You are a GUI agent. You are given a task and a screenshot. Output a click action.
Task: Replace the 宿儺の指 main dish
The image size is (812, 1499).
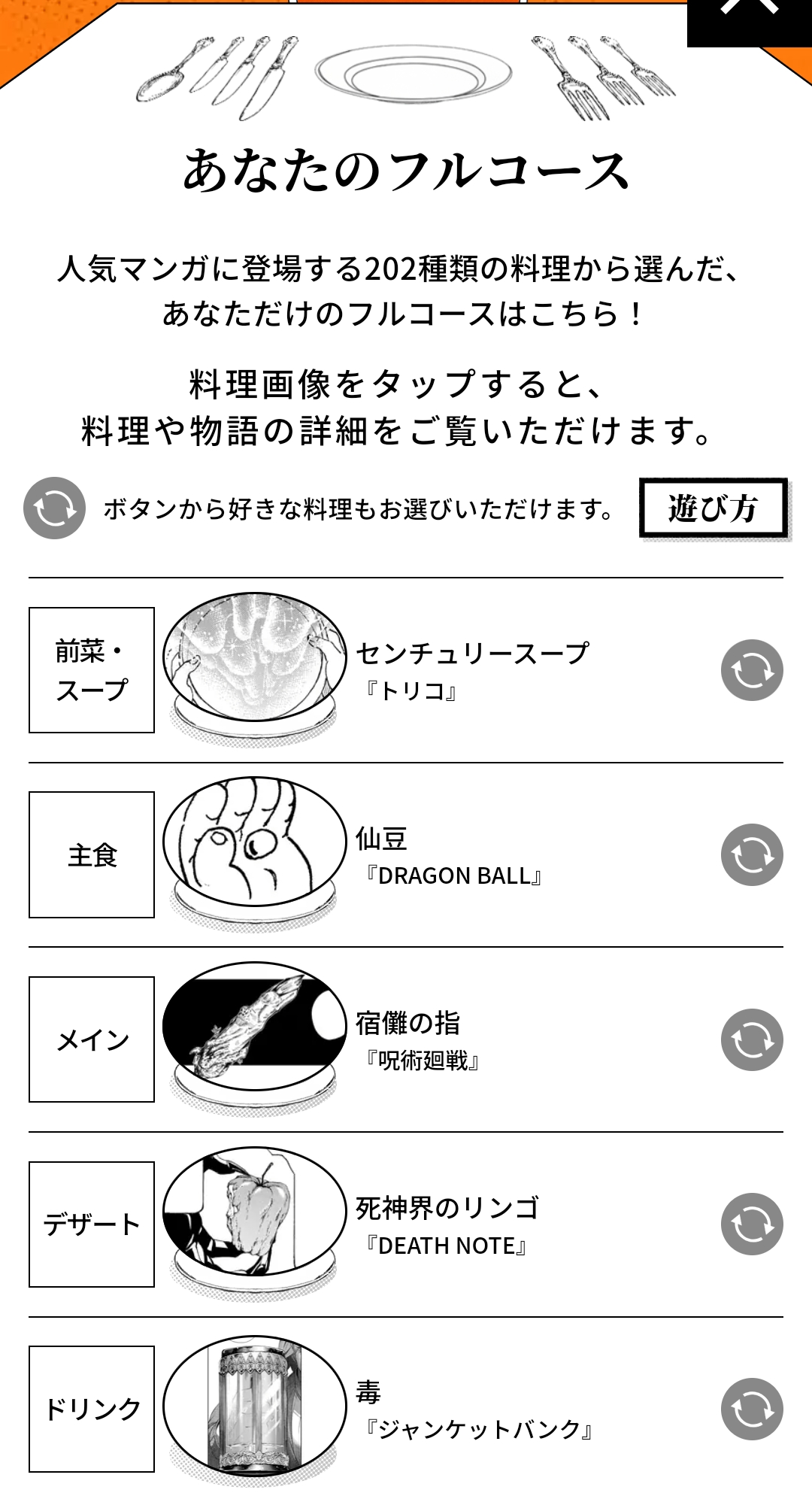pyautogui.click(x=751, y=1039)
